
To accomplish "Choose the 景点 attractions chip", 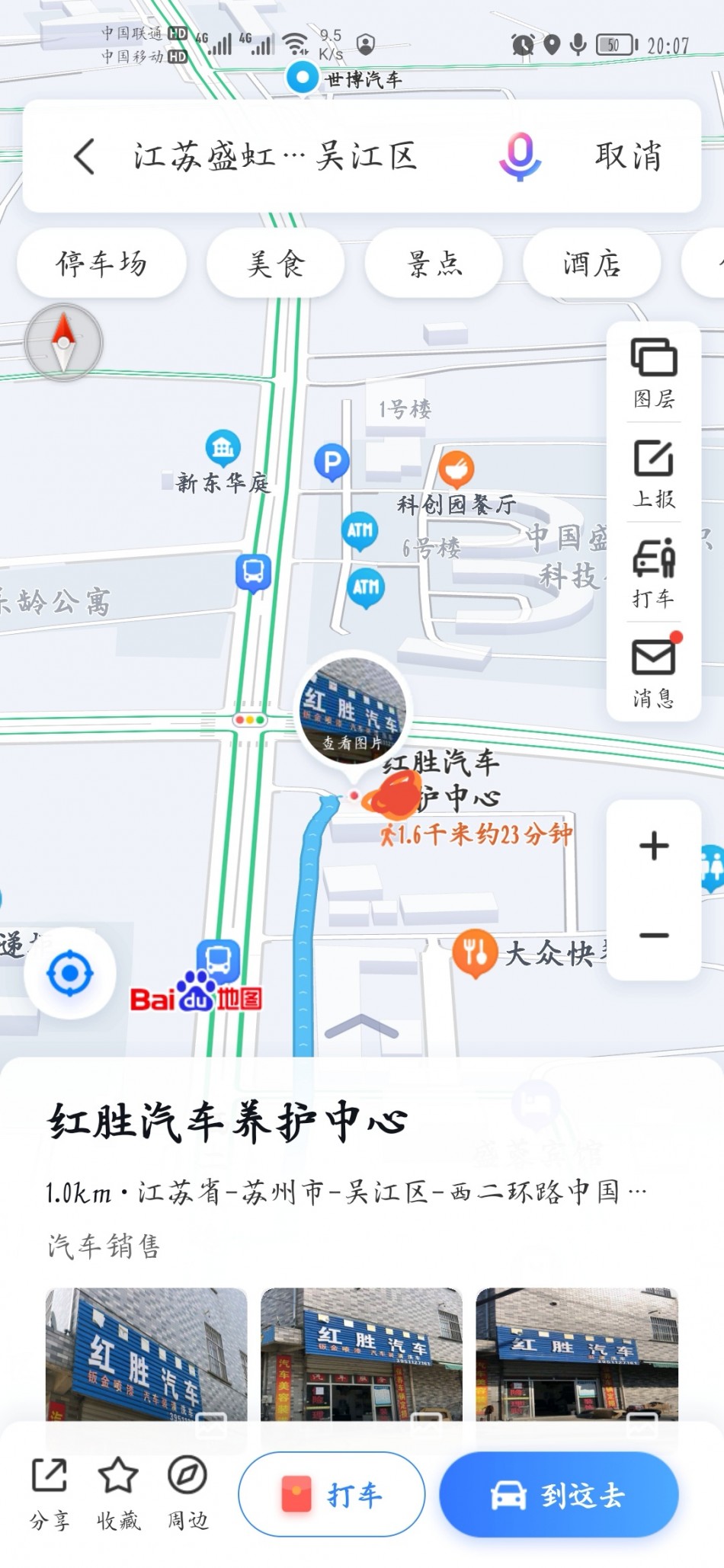I will [434, 264].
